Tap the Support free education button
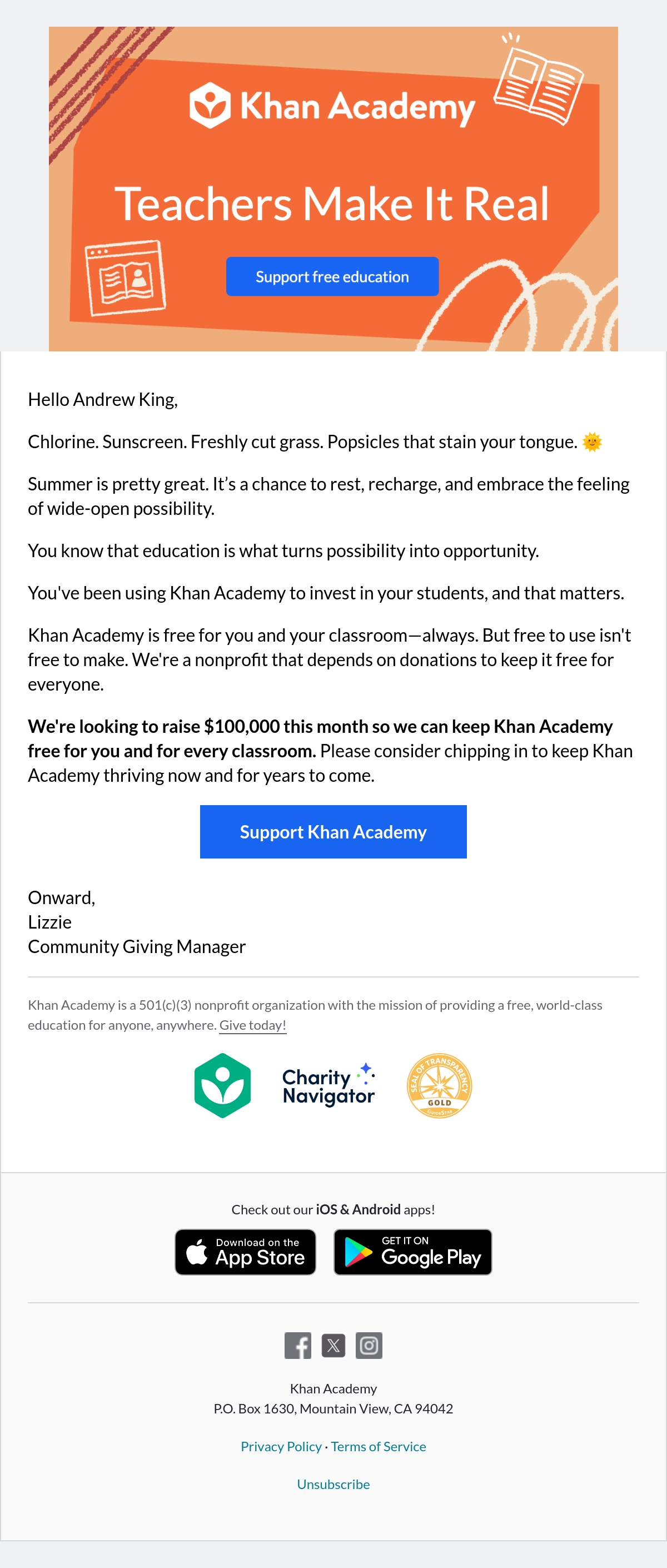 [332, 276]
